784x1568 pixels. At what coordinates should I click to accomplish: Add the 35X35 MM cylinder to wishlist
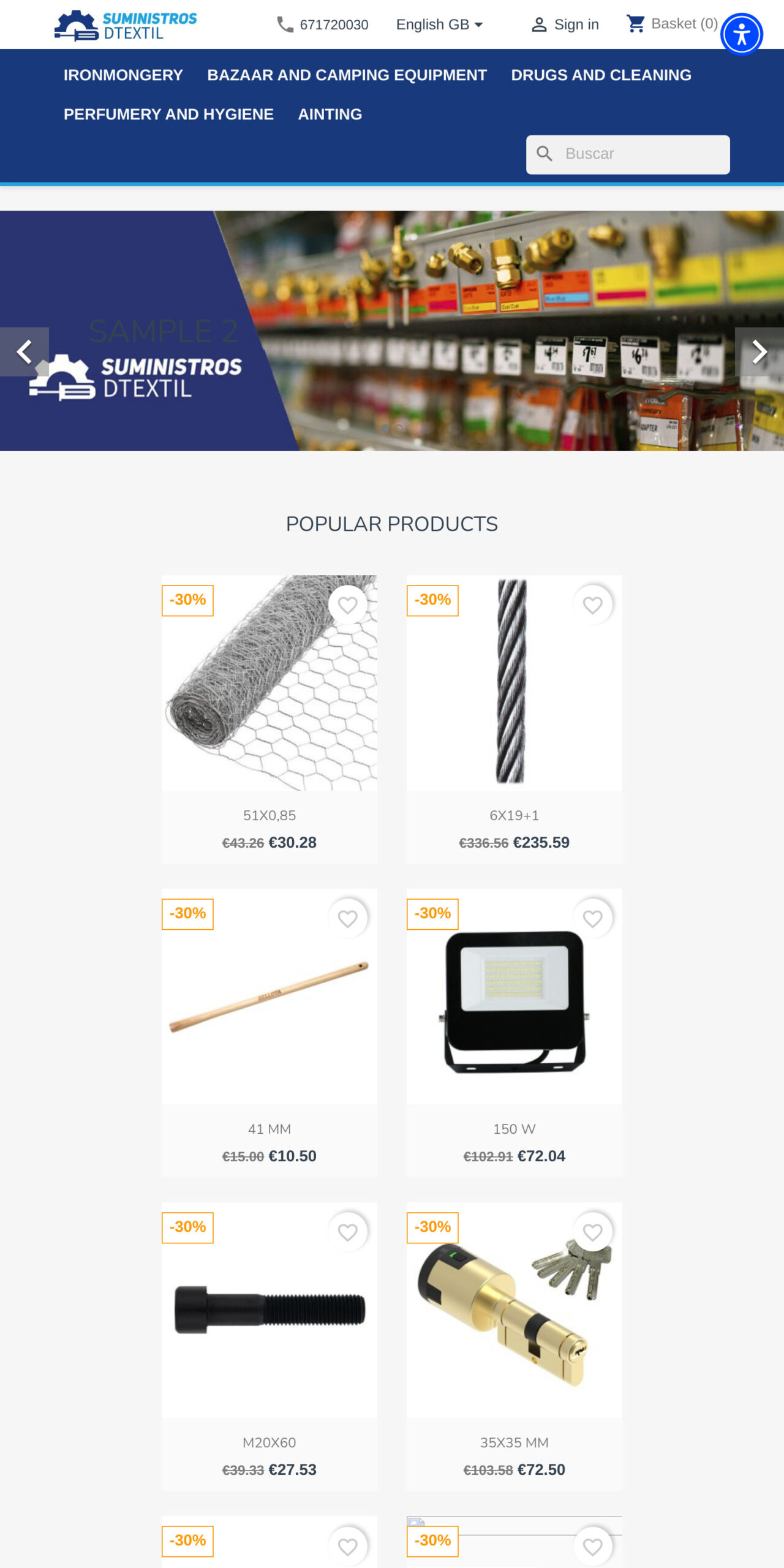click(592, 1232)
